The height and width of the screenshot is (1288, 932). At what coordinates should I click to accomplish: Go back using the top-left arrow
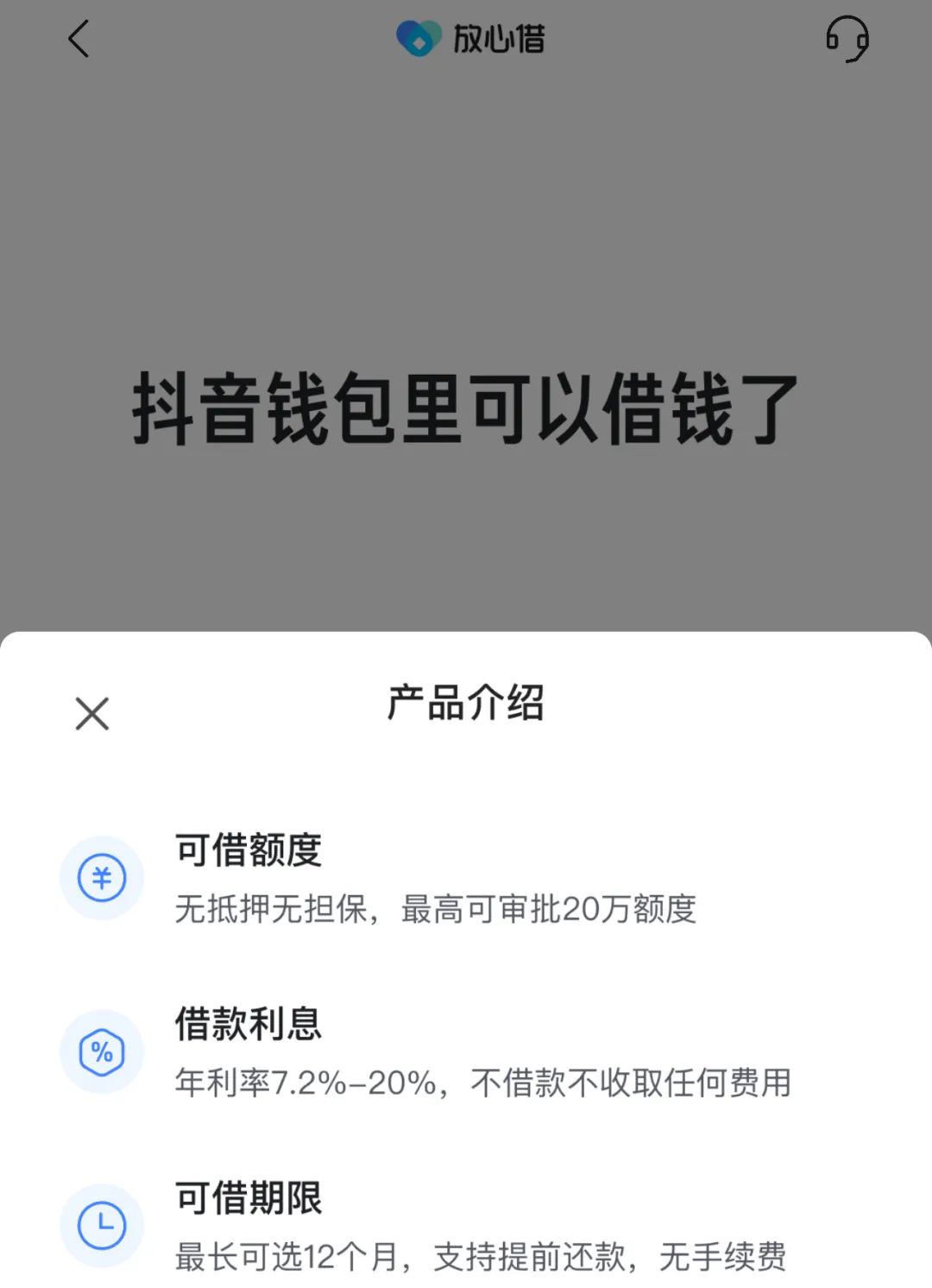click(x=79, y=40)
